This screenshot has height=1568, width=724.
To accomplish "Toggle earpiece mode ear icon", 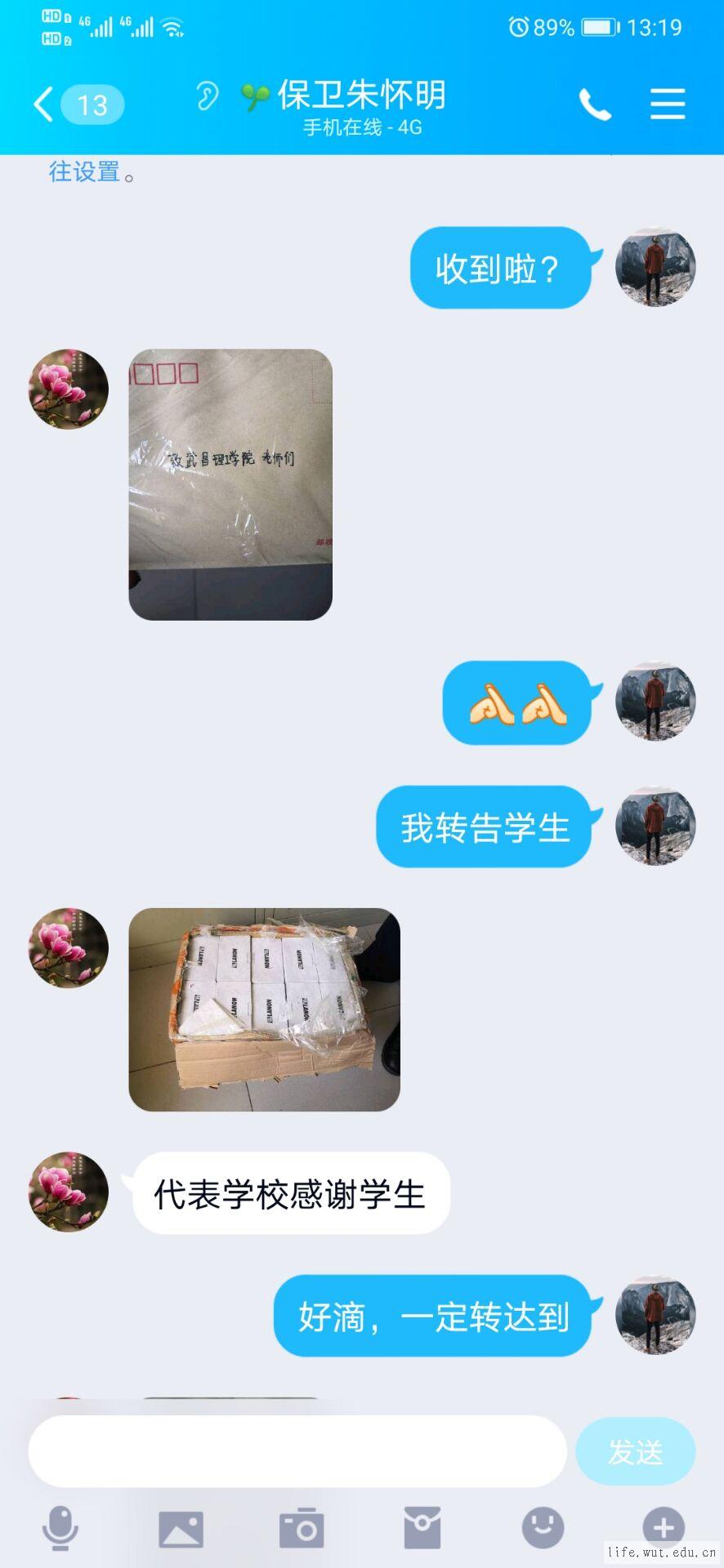I will click(207, 97).
